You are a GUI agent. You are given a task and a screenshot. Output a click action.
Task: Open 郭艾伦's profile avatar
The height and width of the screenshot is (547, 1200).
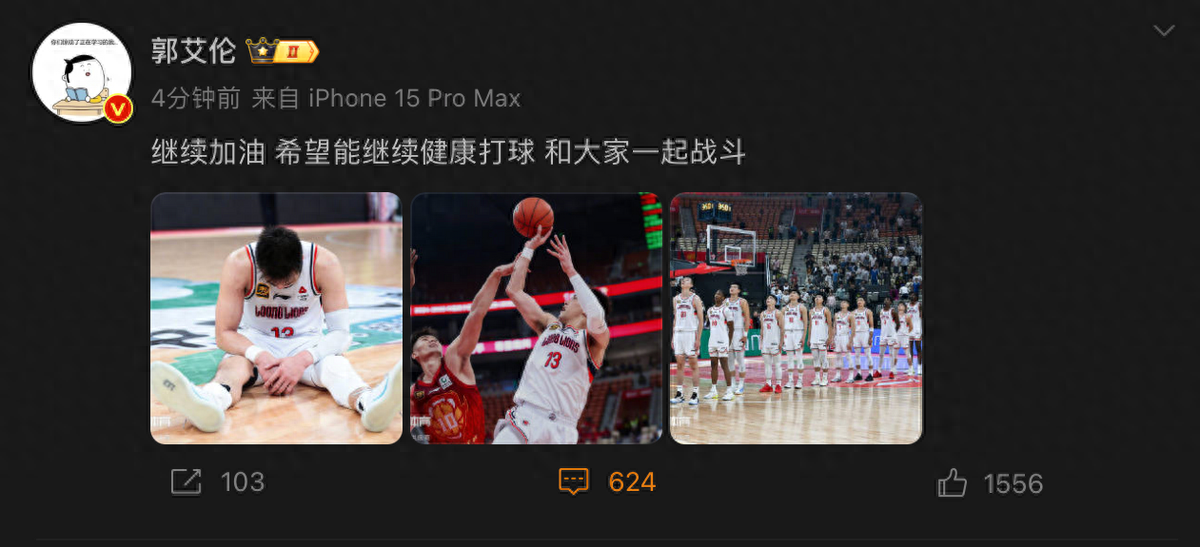pyautogui.click(x=82, y=73)
